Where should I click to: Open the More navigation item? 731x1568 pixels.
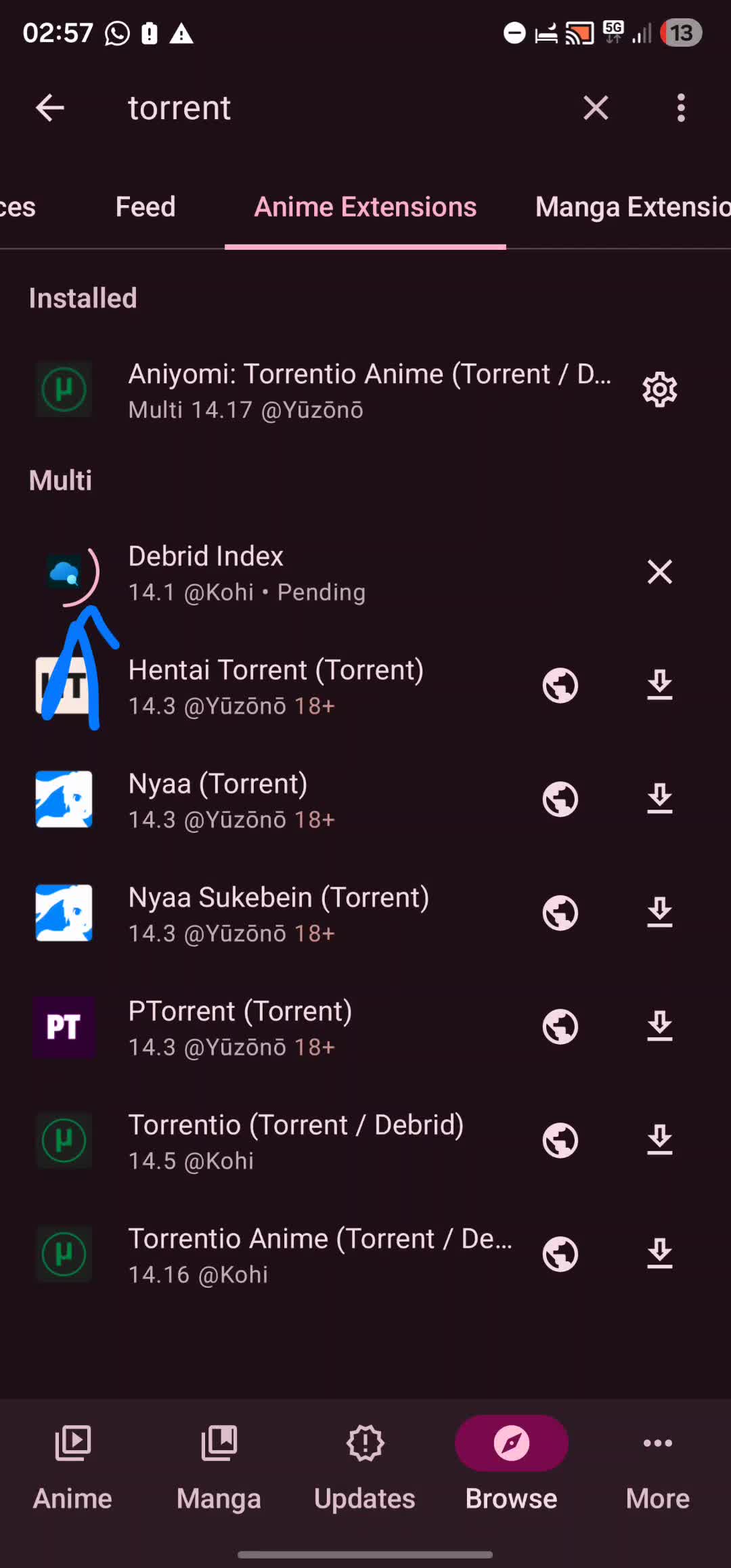click(657, 1443)
